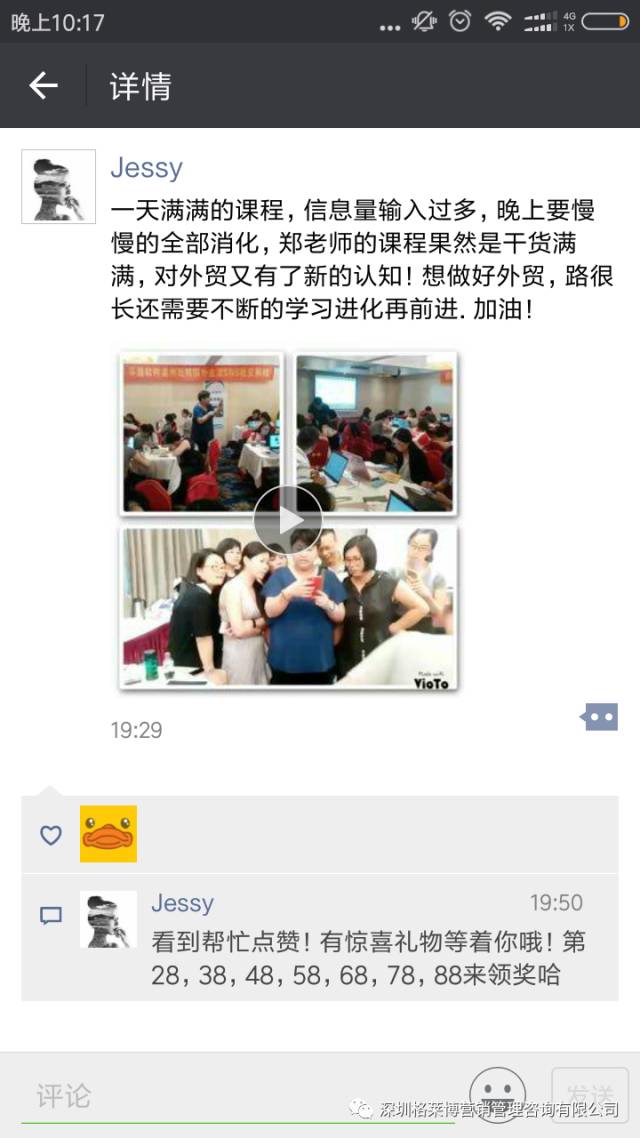Tap the 发送 send button
This screenshot has height=1138, width=640.
click(587, 1093)
